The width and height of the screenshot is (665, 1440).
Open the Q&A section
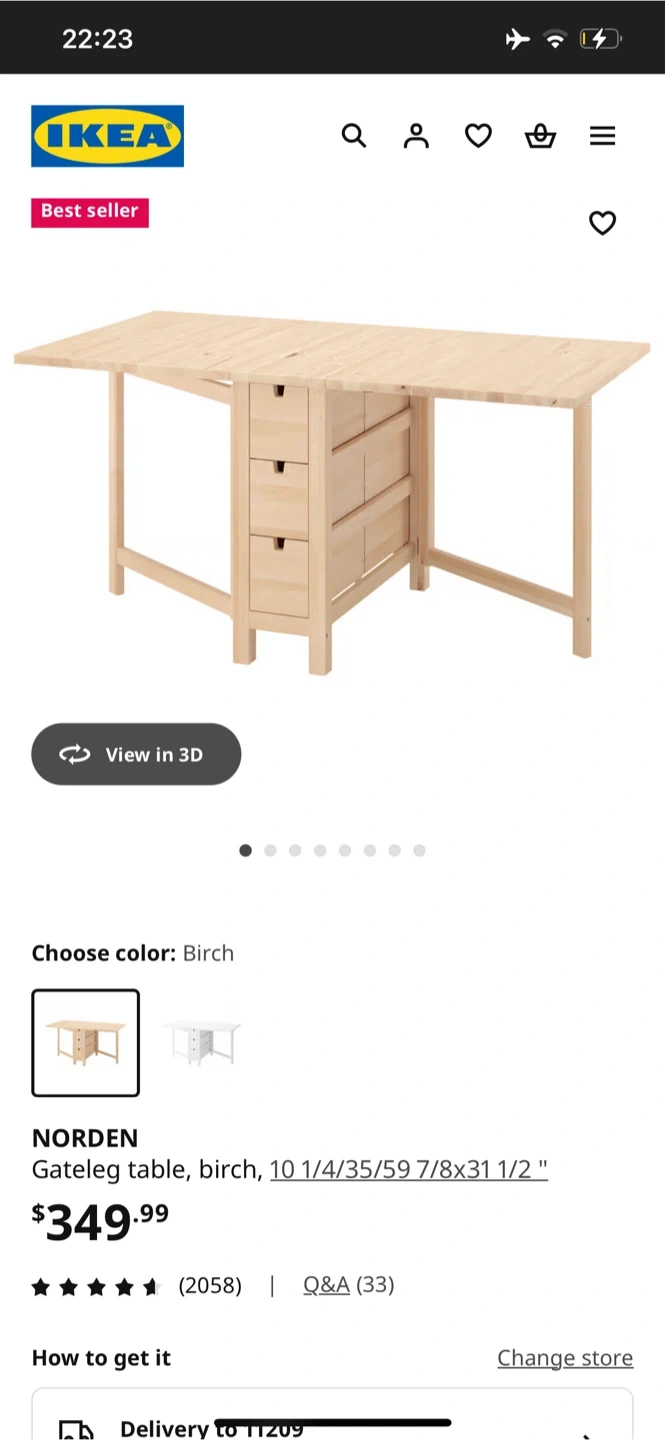click(x=326, y=1285)
